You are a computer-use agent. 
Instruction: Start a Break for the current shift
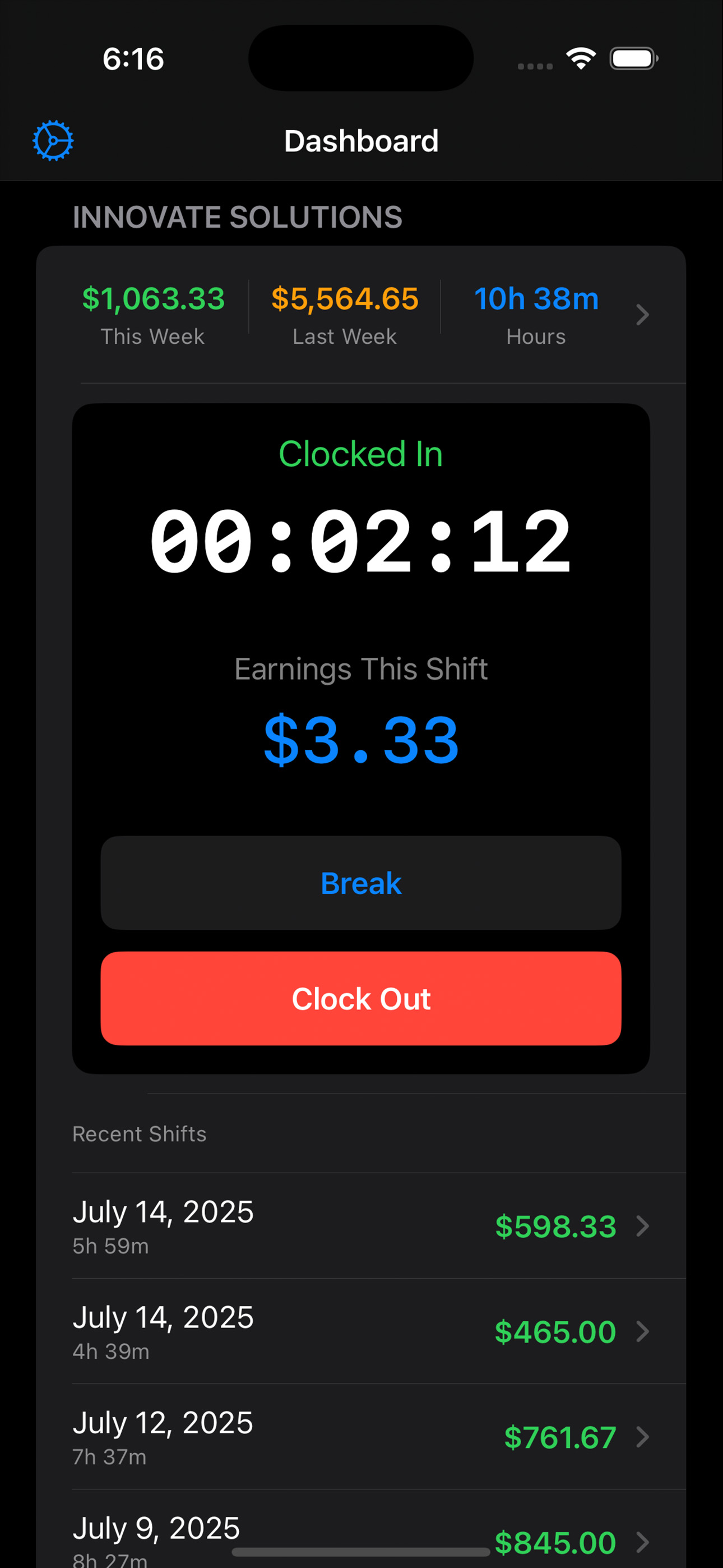pos(361,883)
